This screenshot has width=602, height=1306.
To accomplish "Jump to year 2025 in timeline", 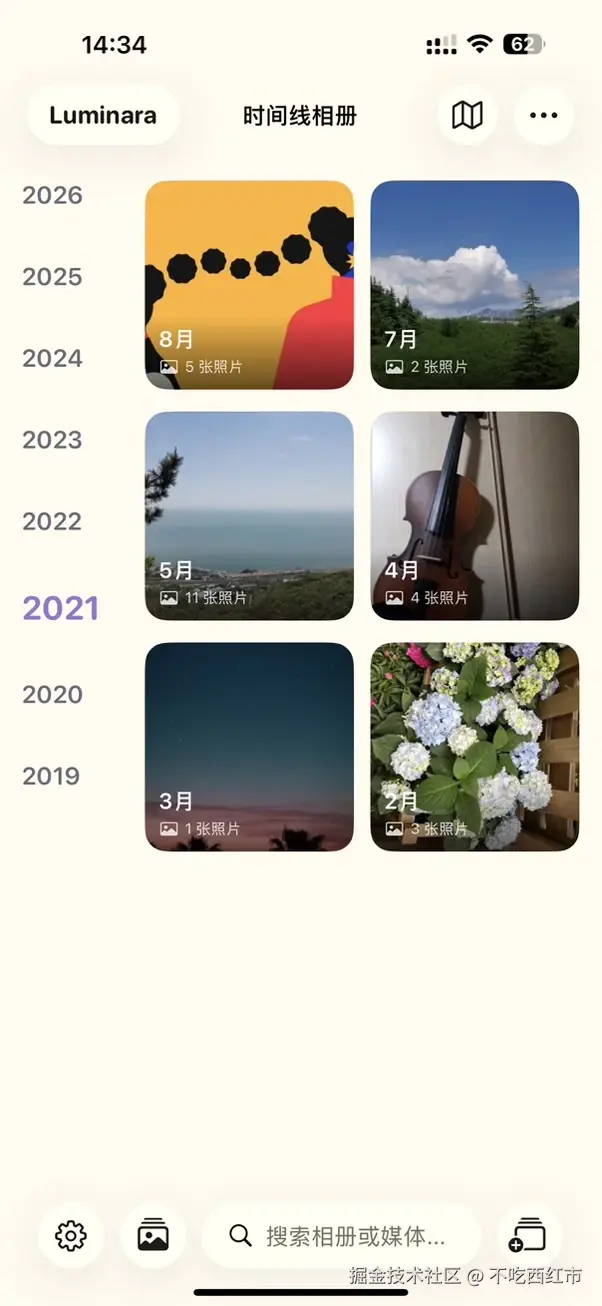I will click(x=52, y=277).
